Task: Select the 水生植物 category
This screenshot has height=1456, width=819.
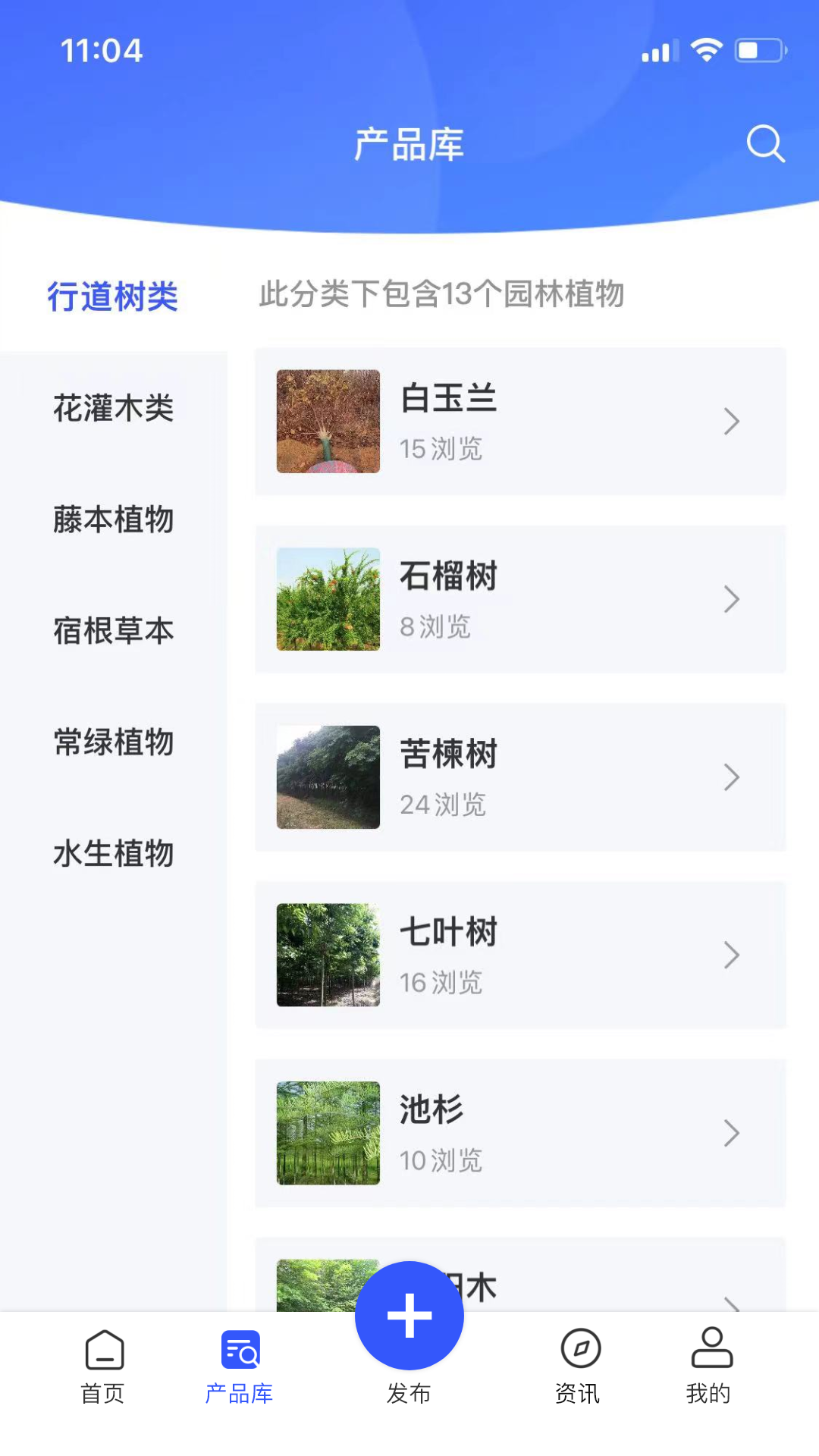Action: [x=113, y=853]
